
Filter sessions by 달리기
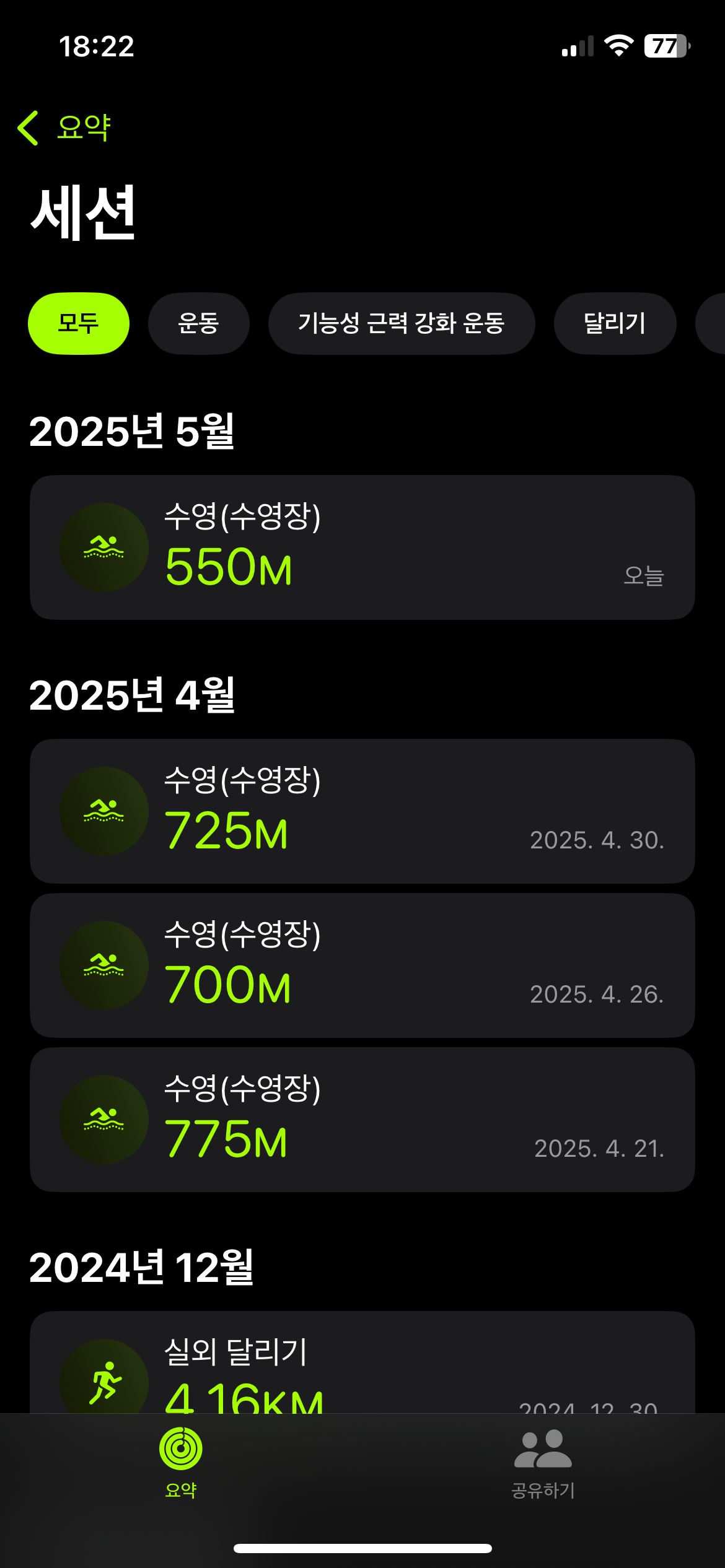click(x=615, y=323)
